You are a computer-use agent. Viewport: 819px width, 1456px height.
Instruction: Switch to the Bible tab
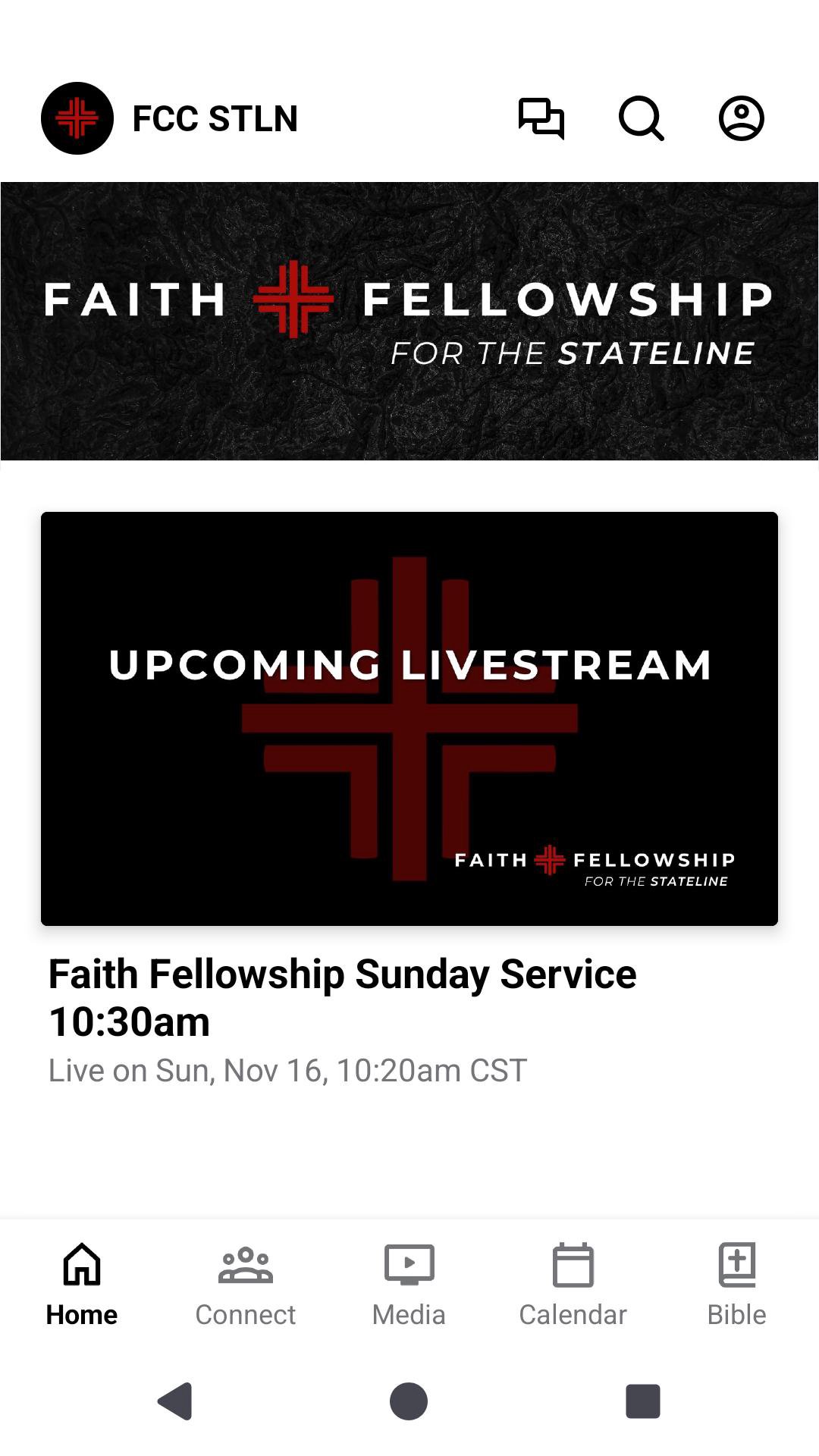pyautogui.click(x=736, y=1285)
